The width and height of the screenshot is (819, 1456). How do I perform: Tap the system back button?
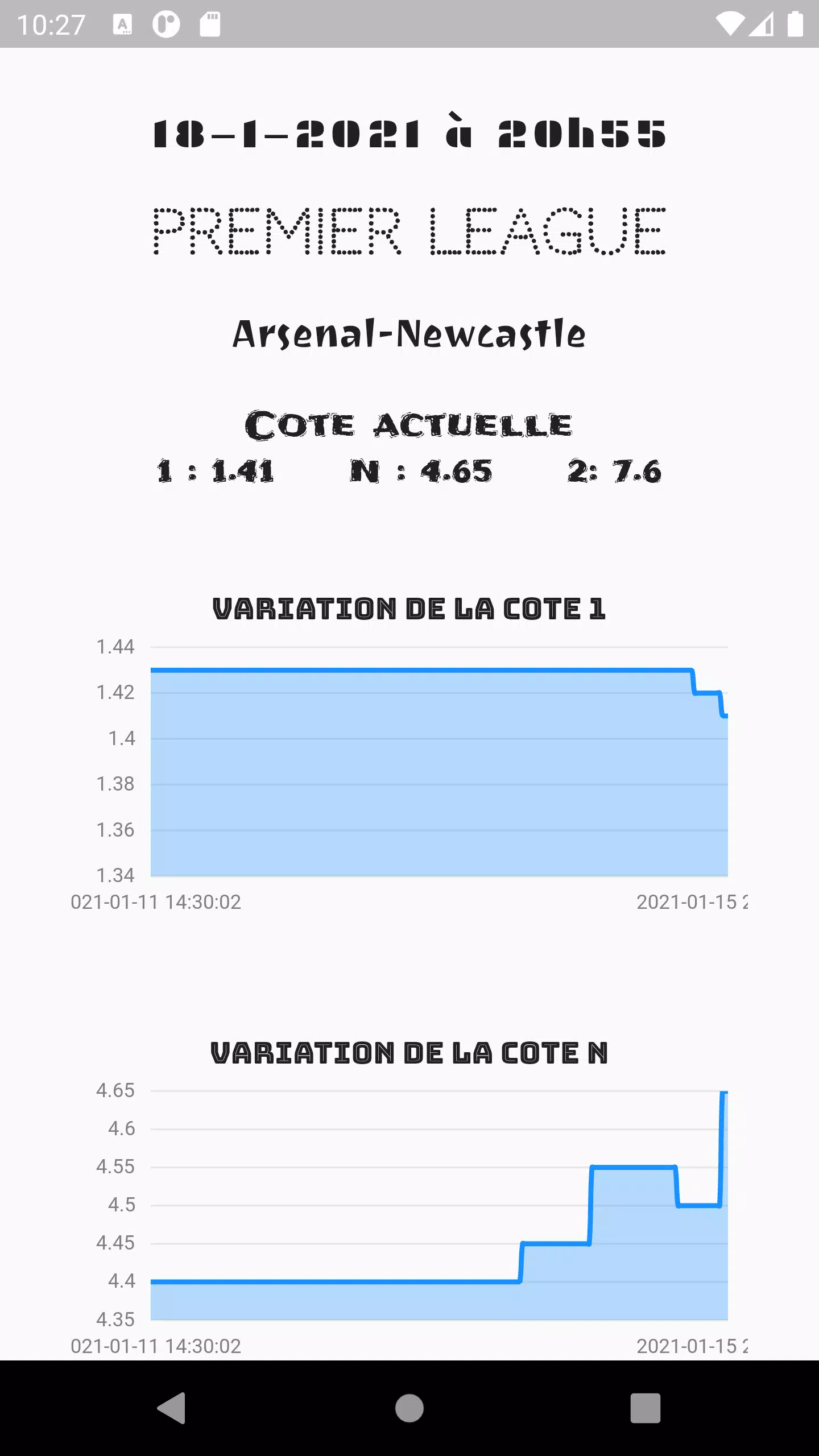[171, 1408]
